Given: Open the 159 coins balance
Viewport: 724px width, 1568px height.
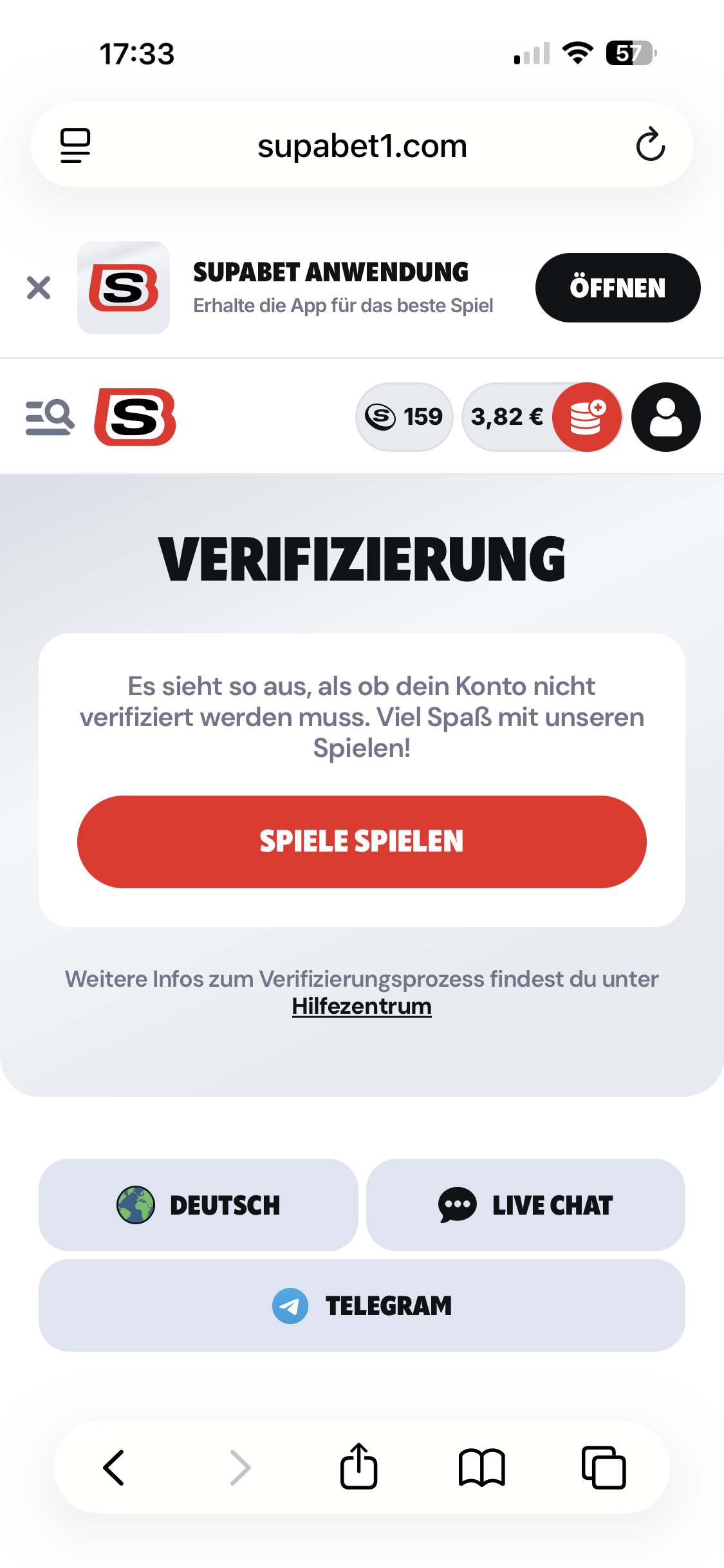Looking at the screenshot, I should [x=404, y=417].
